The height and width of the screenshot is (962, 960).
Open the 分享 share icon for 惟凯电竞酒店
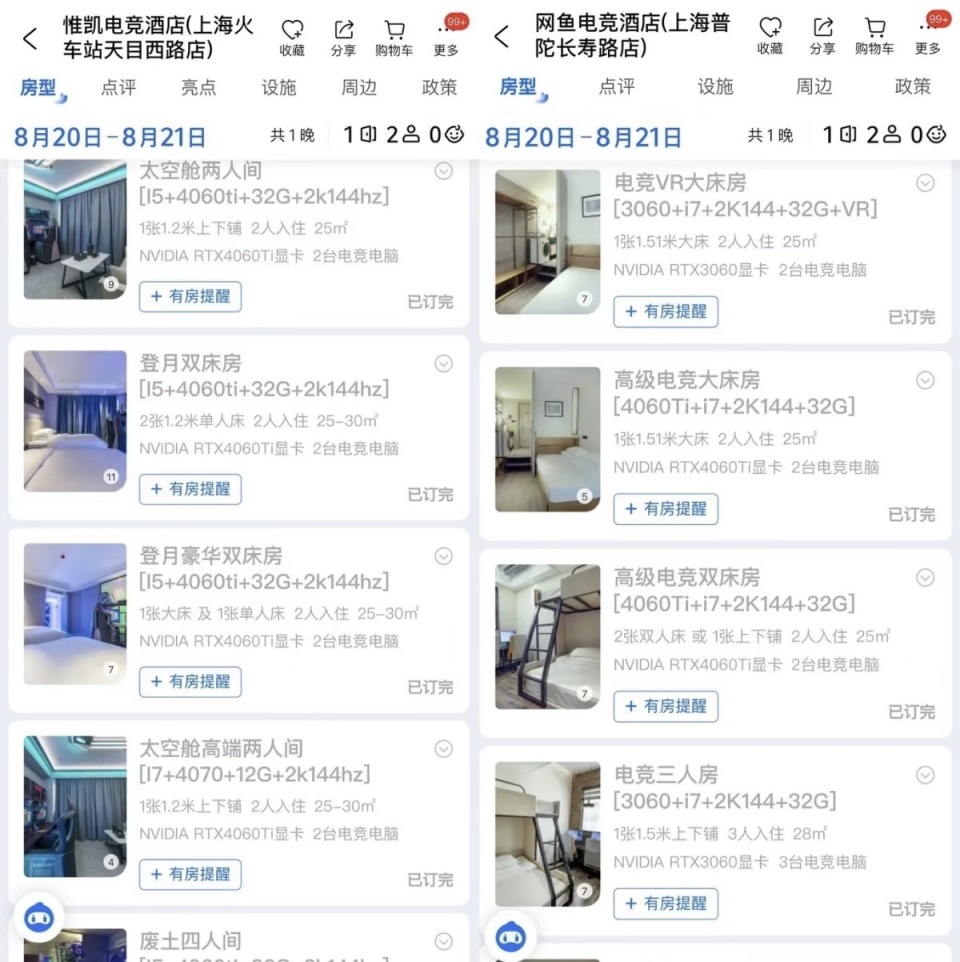(x=343, y=31)
